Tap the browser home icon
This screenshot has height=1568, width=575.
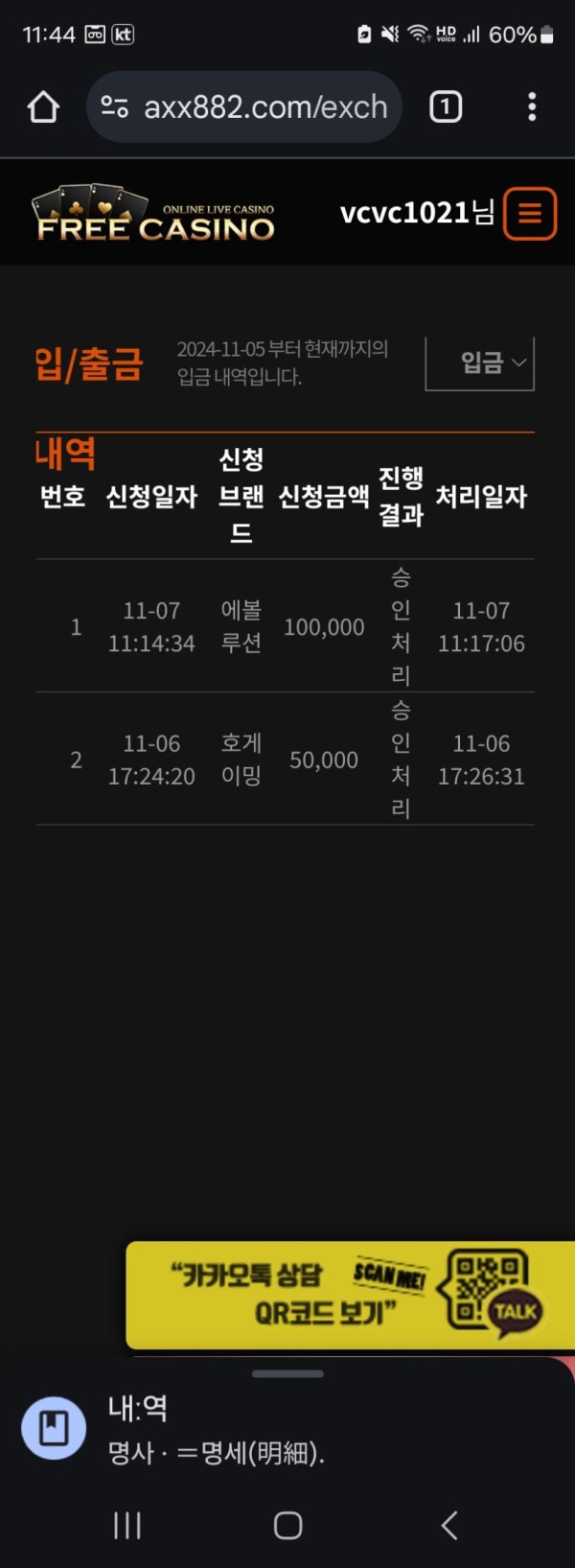tap(43, 106)
